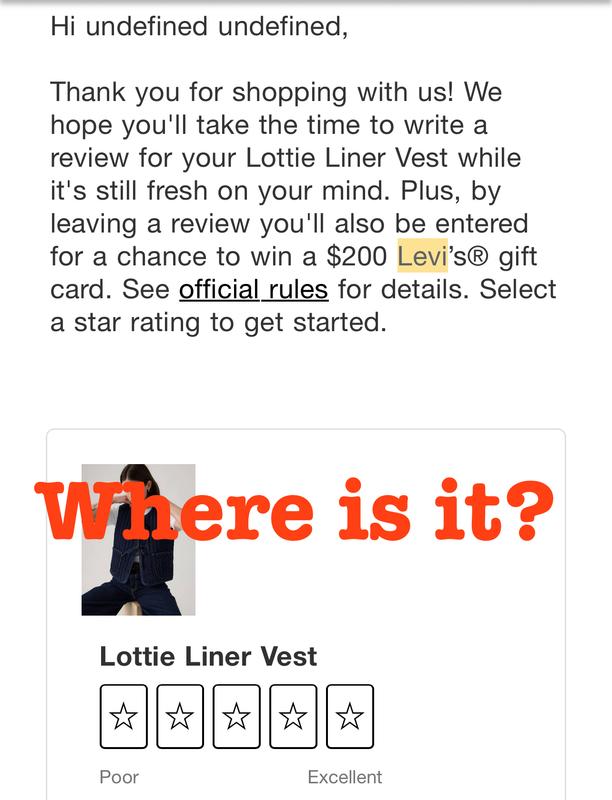Open the Lottie Liner Vest product photo
Image resolution: width=612 pixels, height=800 pixels.
click(138, 540)
